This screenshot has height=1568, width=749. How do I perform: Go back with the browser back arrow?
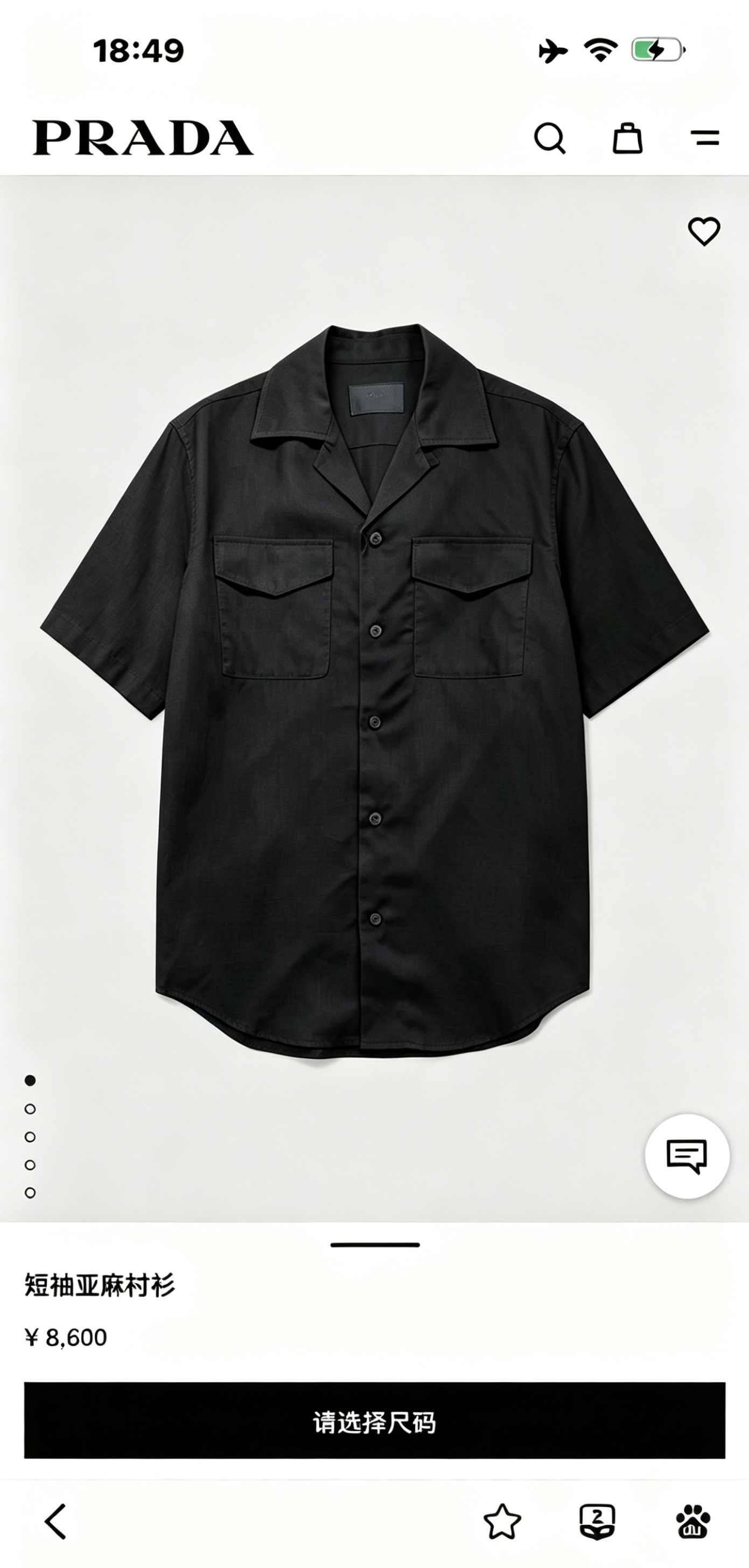pos(55,1521)
